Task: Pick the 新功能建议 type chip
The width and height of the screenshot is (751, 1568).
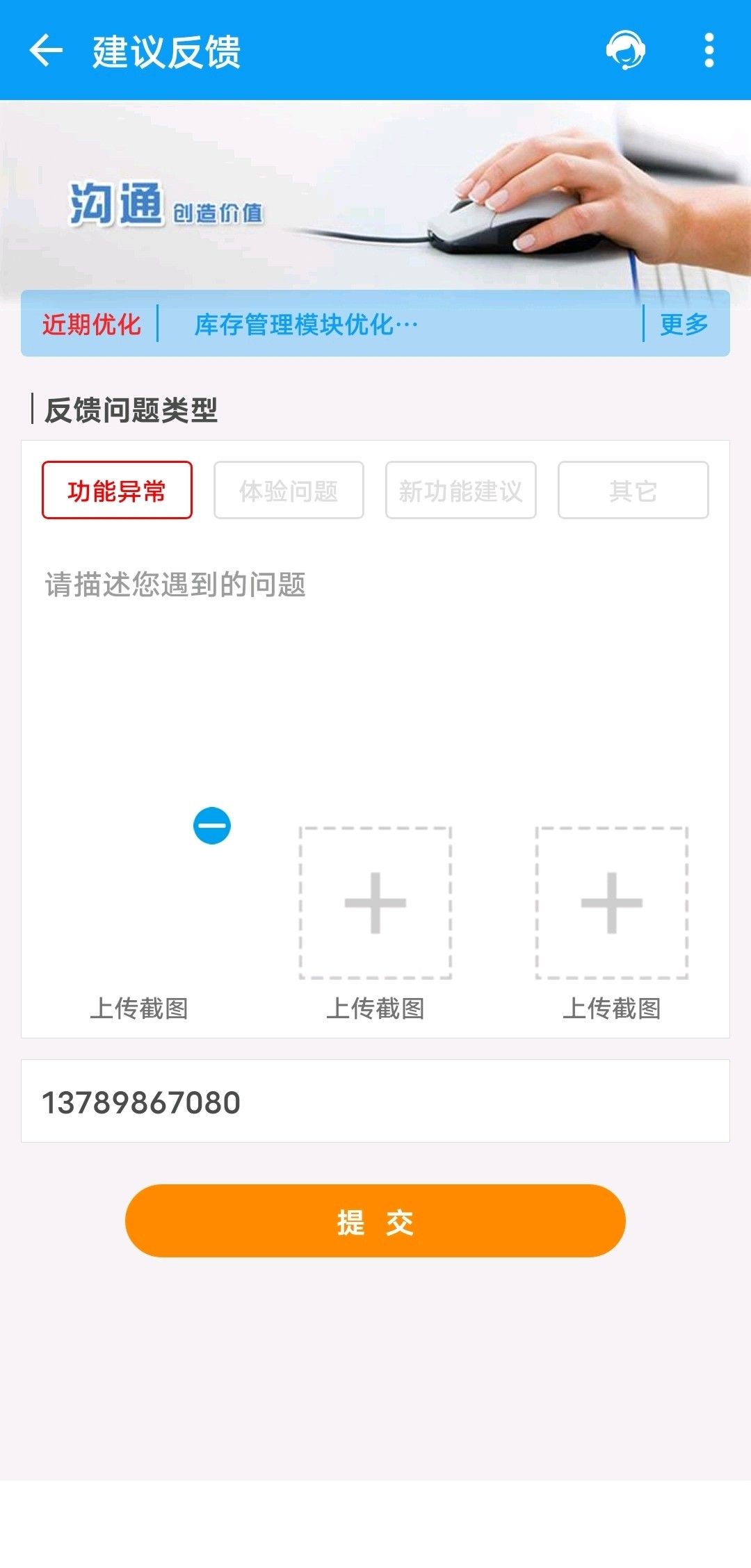Action: click(x=460, y=491)
